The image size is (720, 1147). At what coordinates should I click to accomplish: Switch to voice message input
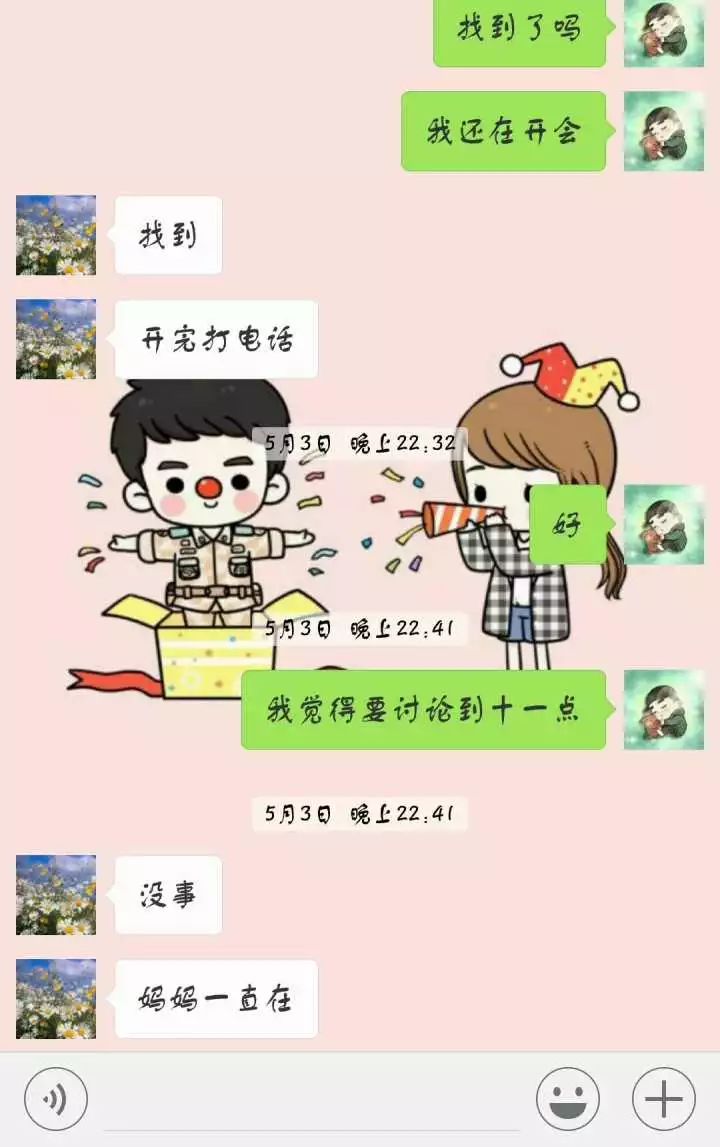point(56,1099)
